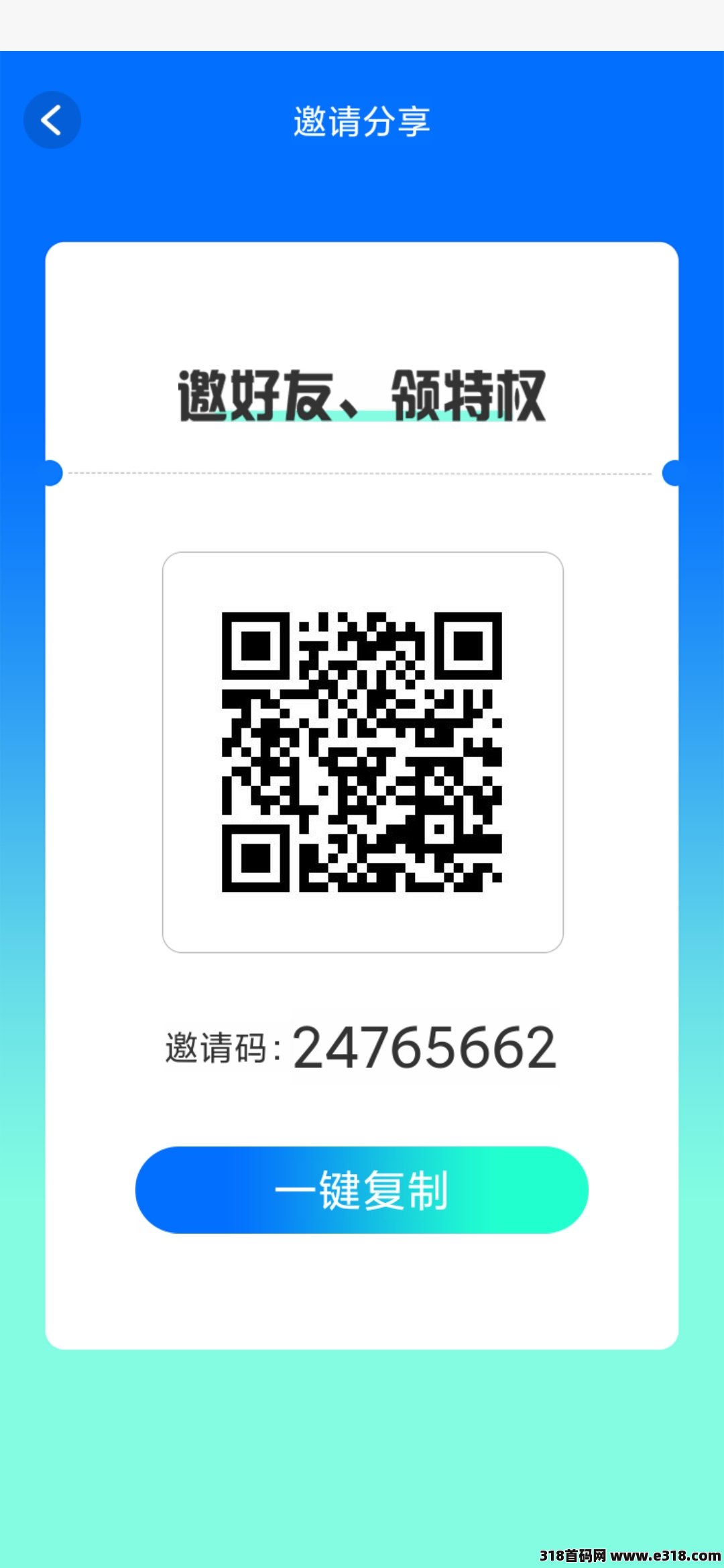The height and width of the screenshot is (1568, 724).
Task: Go back using the top-left arrow
Action: coord(52,120)
